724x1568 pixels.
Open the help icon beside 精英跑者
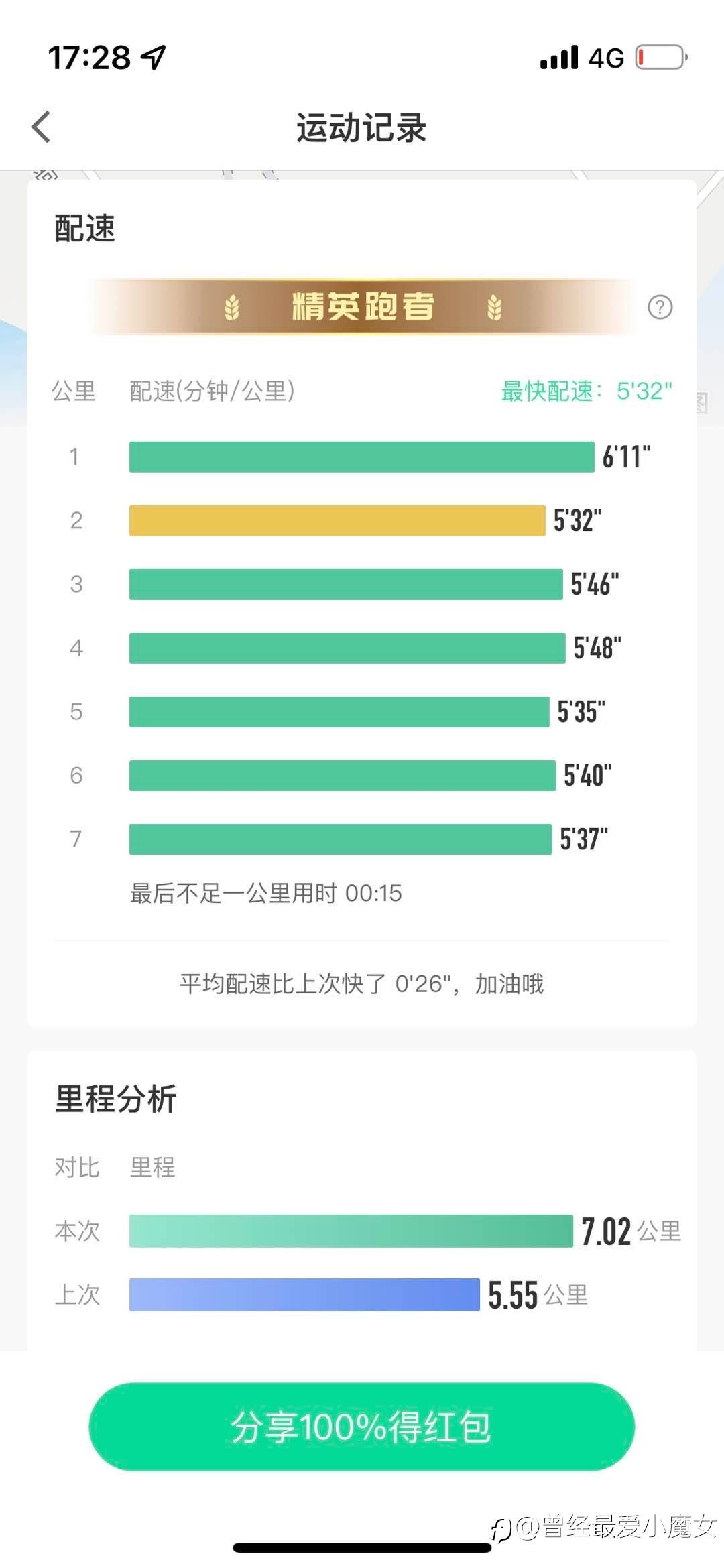click(x=660, y=307)
